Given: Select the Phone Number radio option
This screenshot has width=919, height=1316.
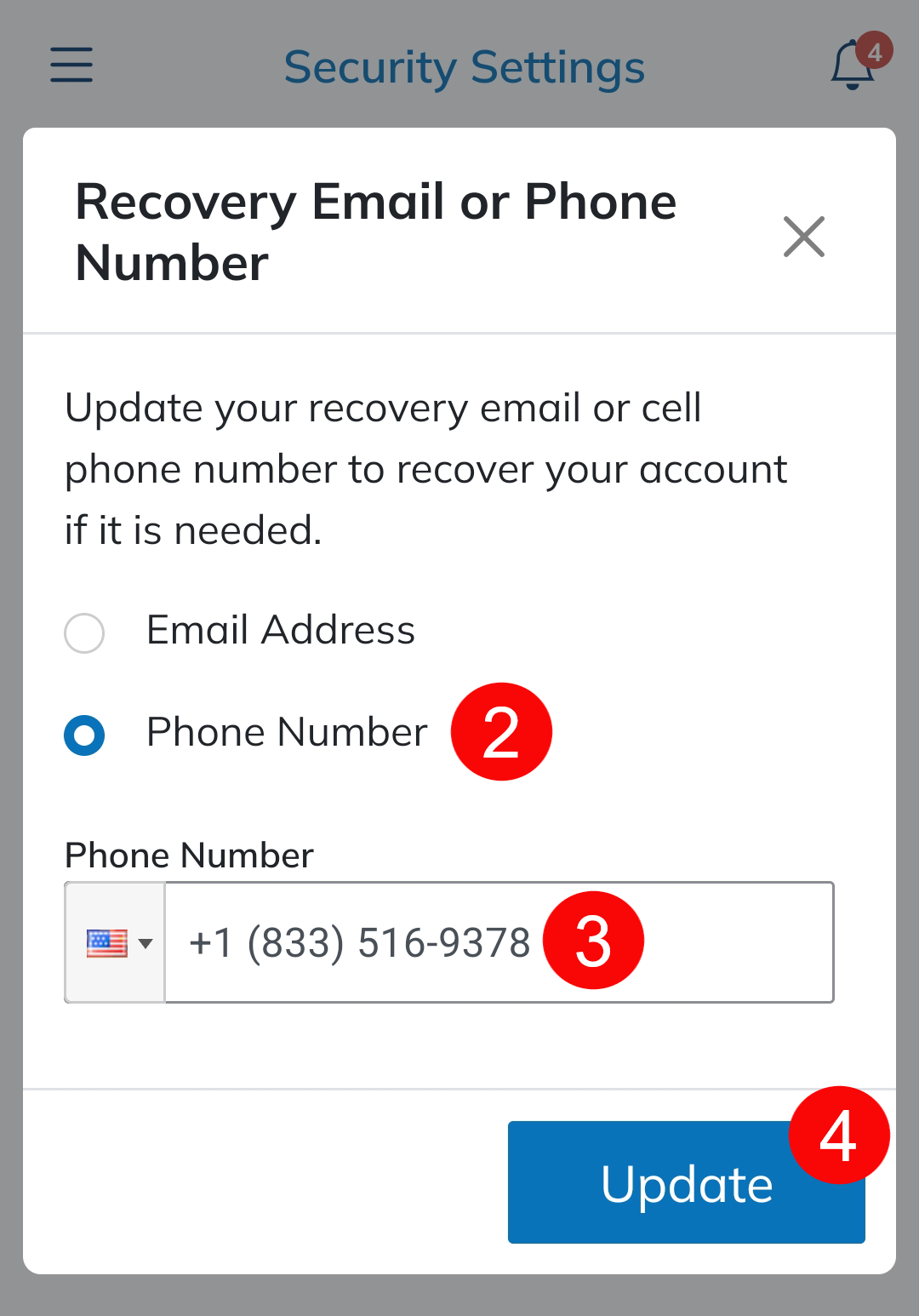Looking at the screenshot, I should point(84,735).
